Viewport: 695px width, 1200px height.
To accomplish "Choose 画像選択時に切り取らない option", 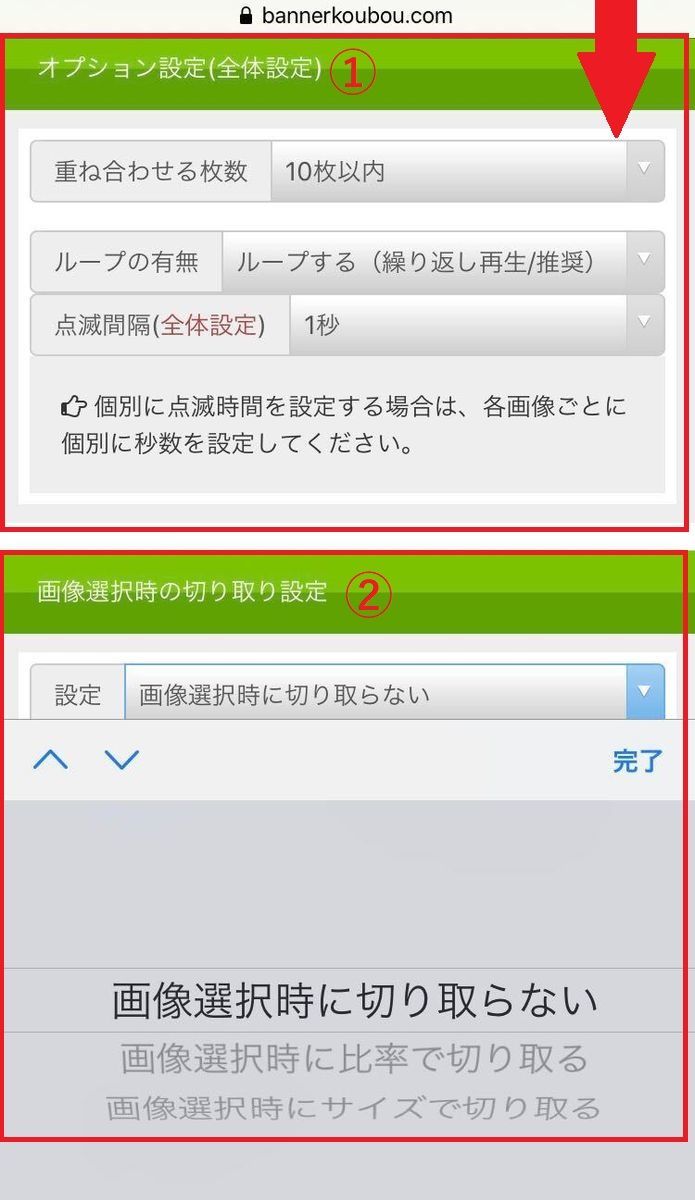I will tap(354, 1000).
